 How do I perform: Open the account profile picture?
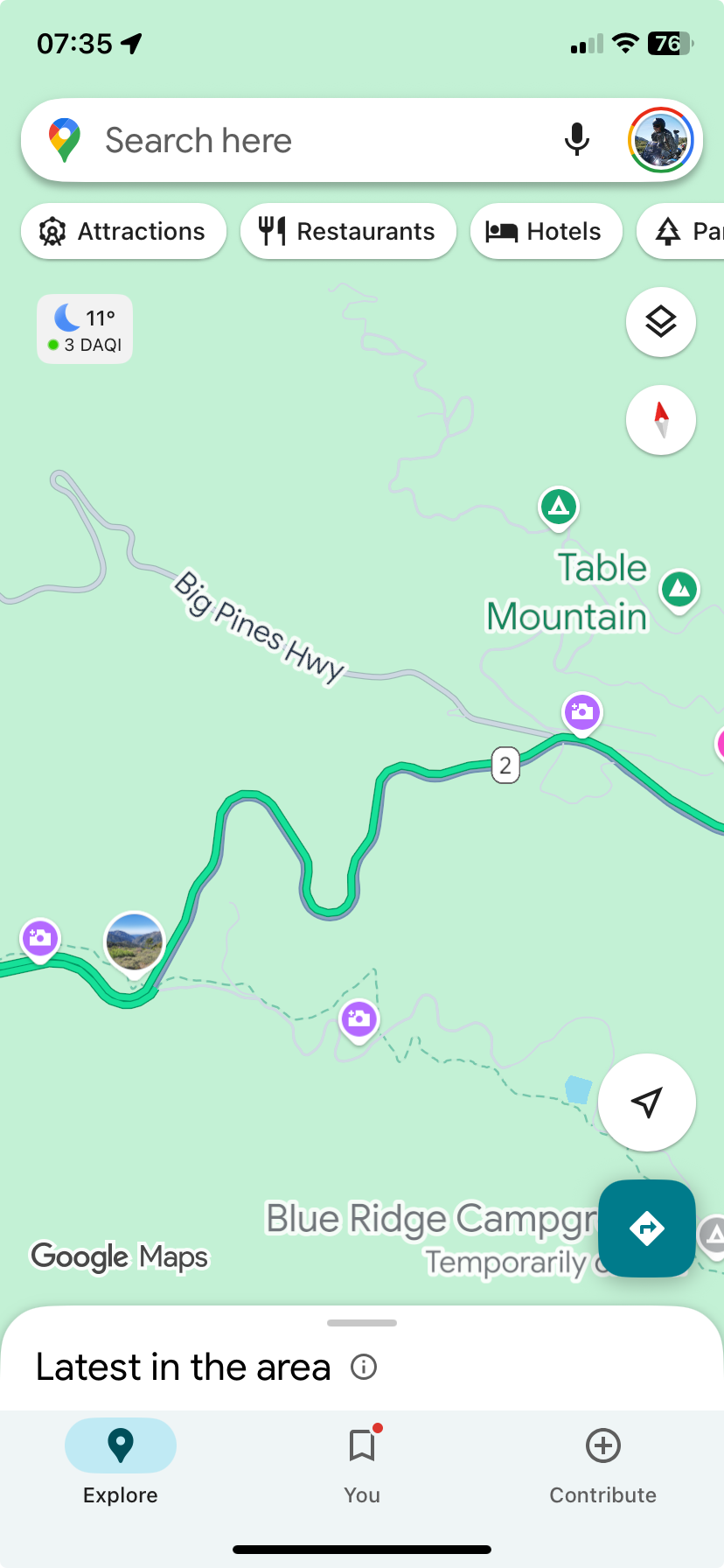tap(660, 140)
